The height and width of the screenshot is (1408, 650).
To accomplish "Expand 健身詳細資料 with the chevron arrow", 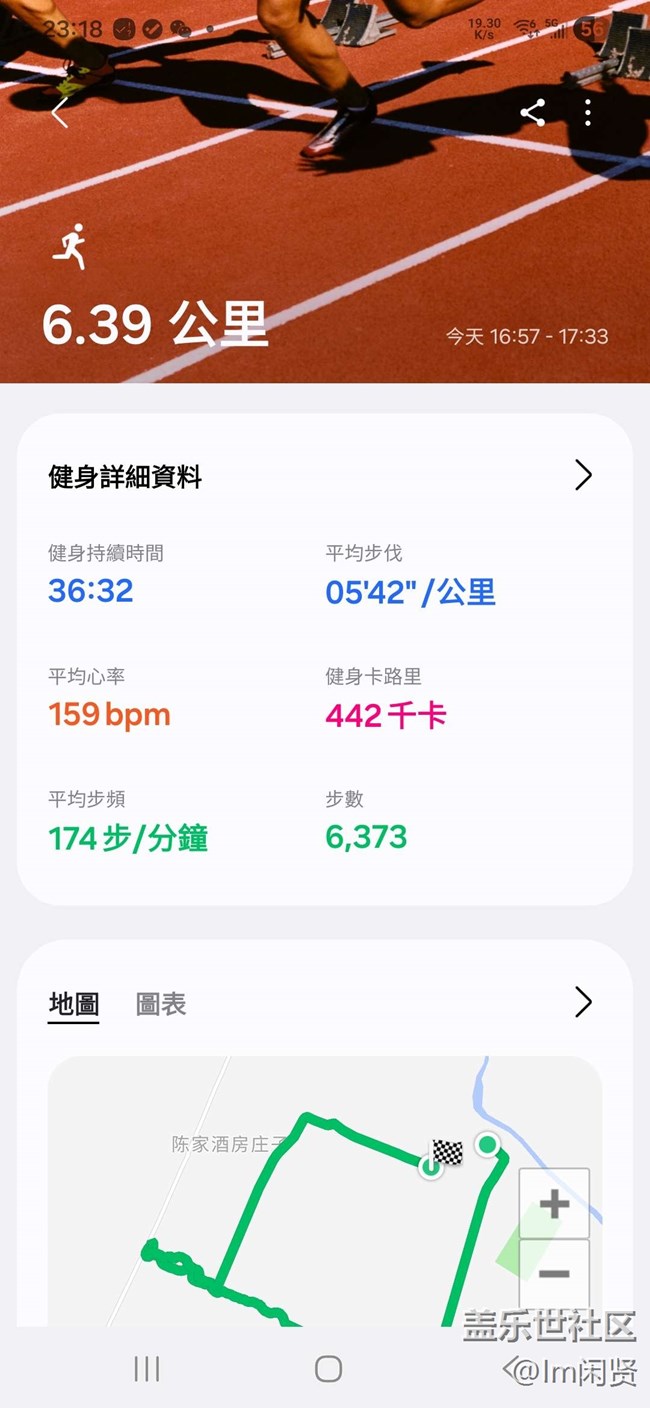I will [x=584, y=475].
